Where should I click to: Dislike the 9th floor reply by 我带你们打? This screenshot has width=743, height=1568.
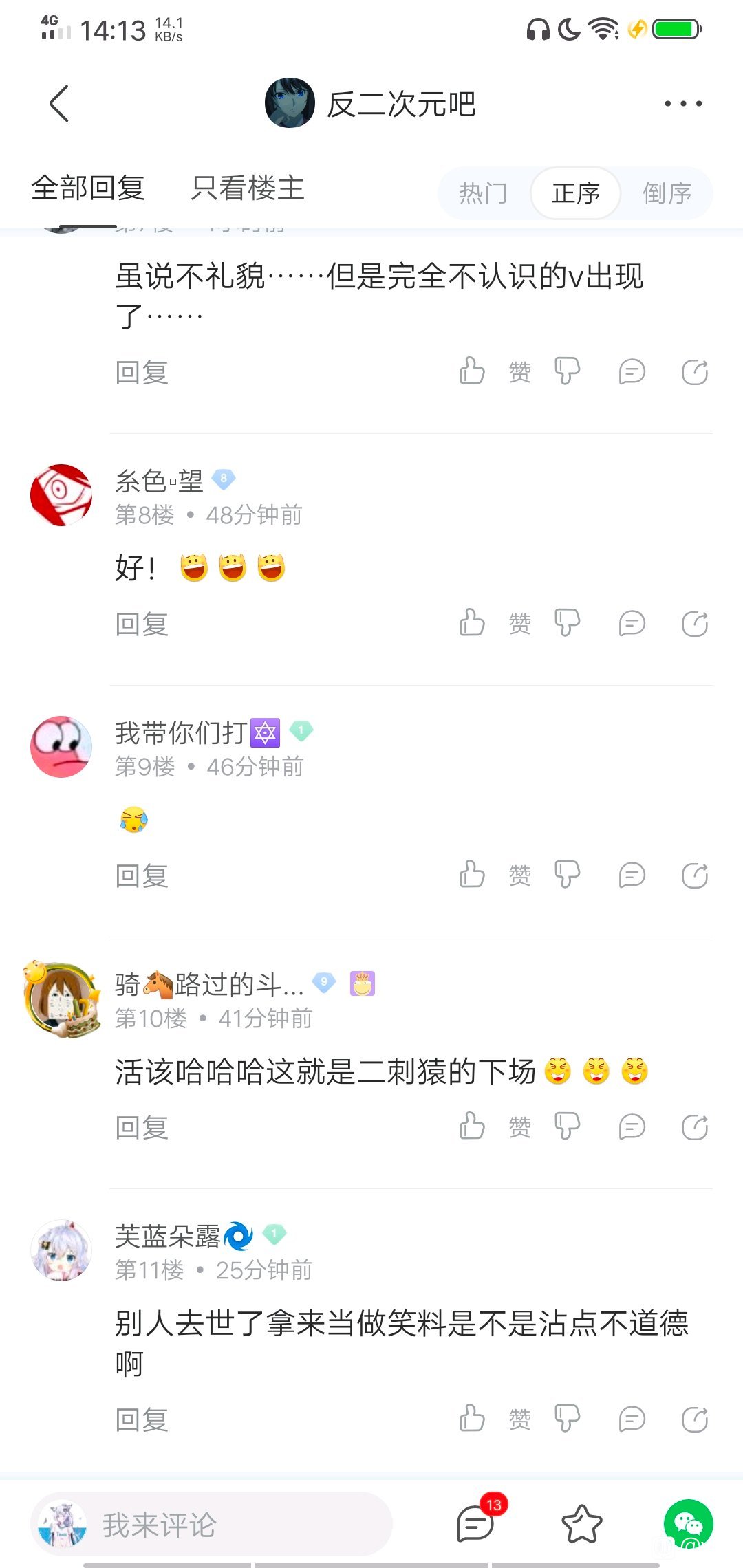coord(568,875)
